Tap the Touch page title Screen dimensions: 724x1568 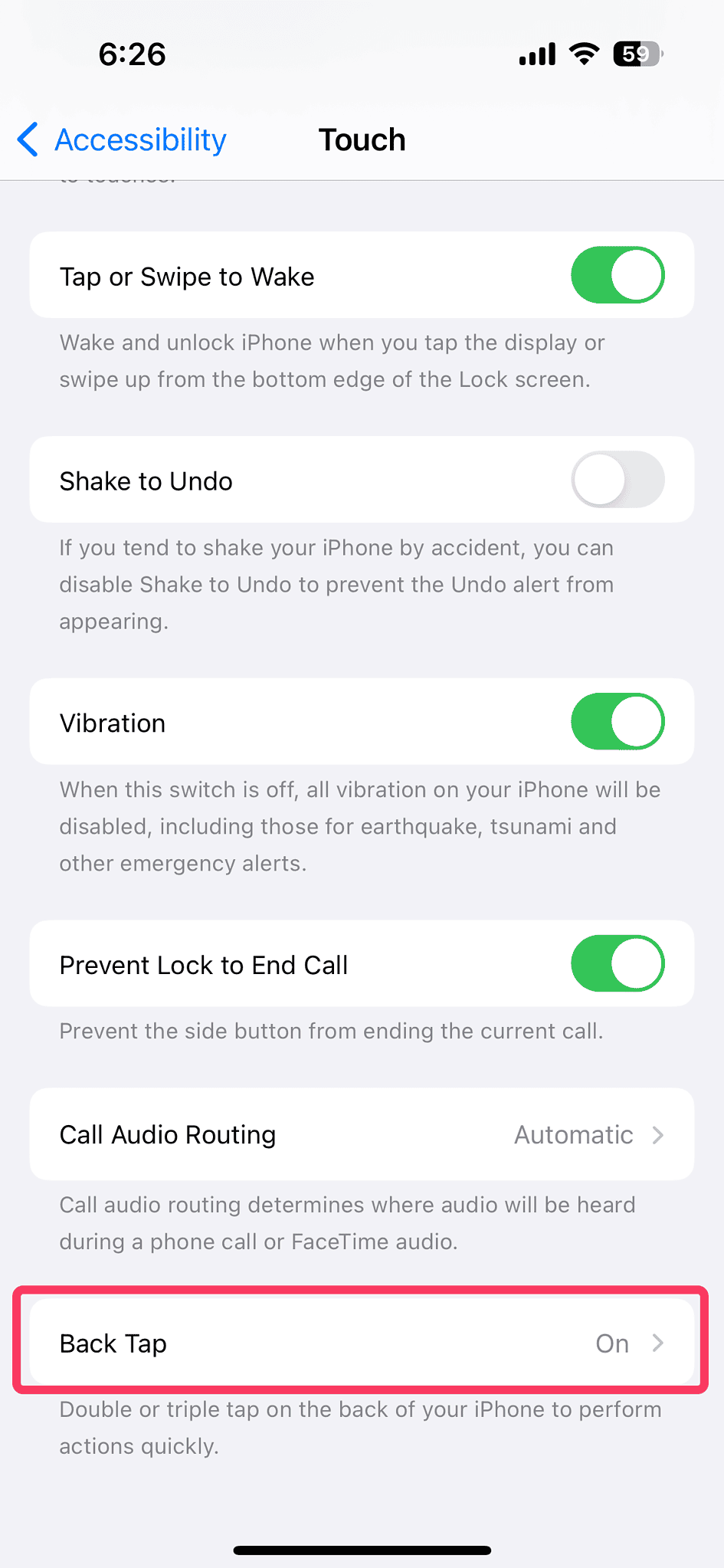[362, 140]
